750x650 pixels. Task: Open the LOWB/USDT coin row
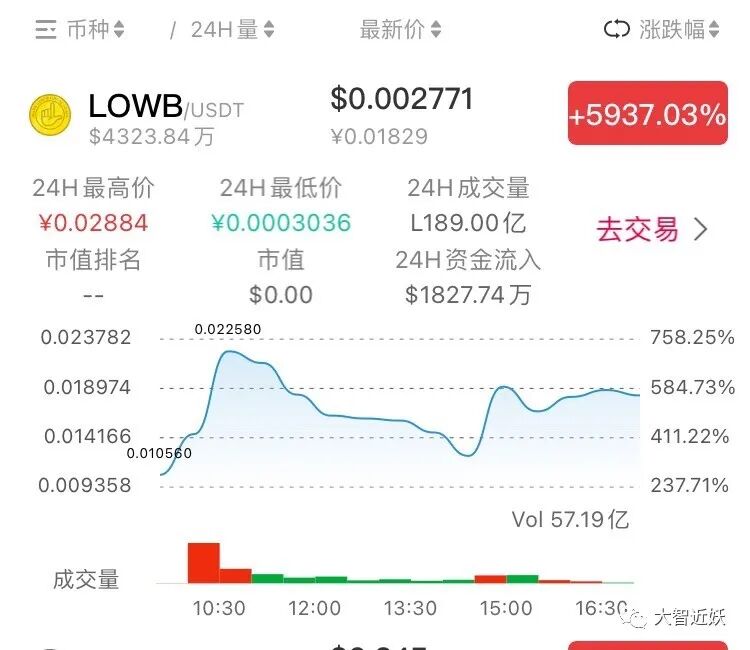378,114
